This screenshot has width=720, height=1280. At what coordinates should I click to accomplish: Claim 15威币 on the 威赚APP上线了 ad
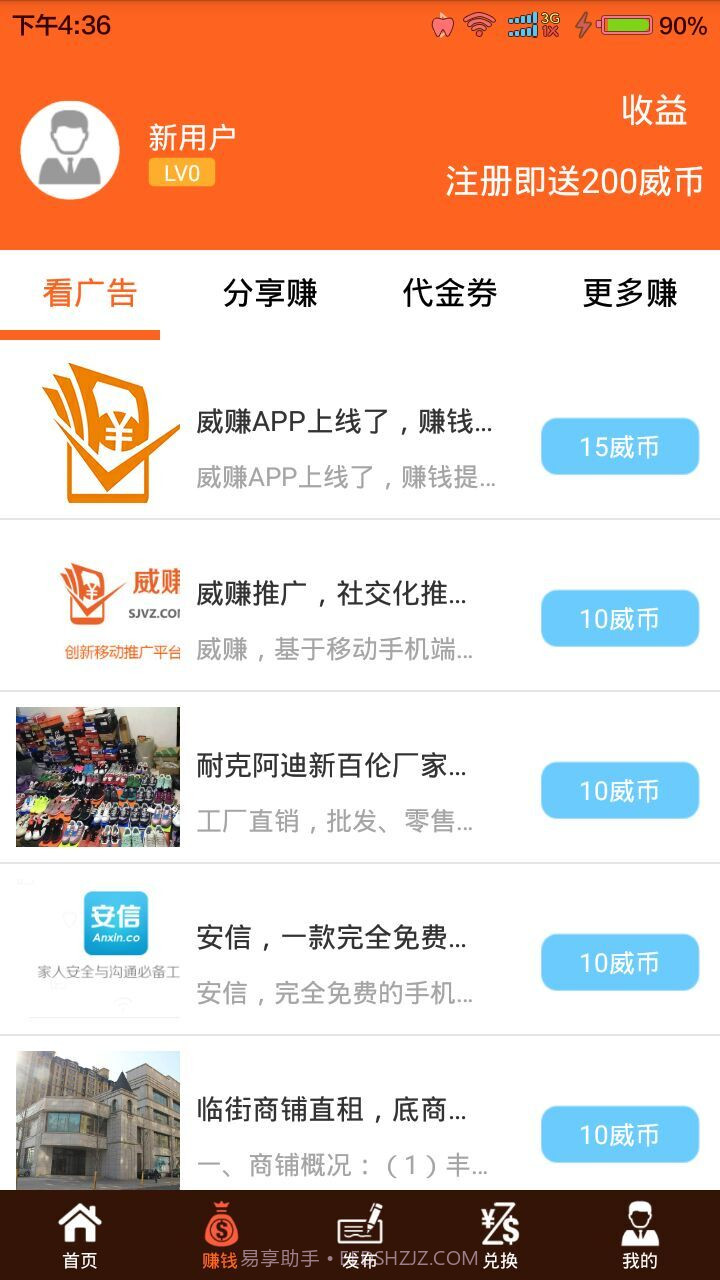pyautogui.click(x=619, y=447)
